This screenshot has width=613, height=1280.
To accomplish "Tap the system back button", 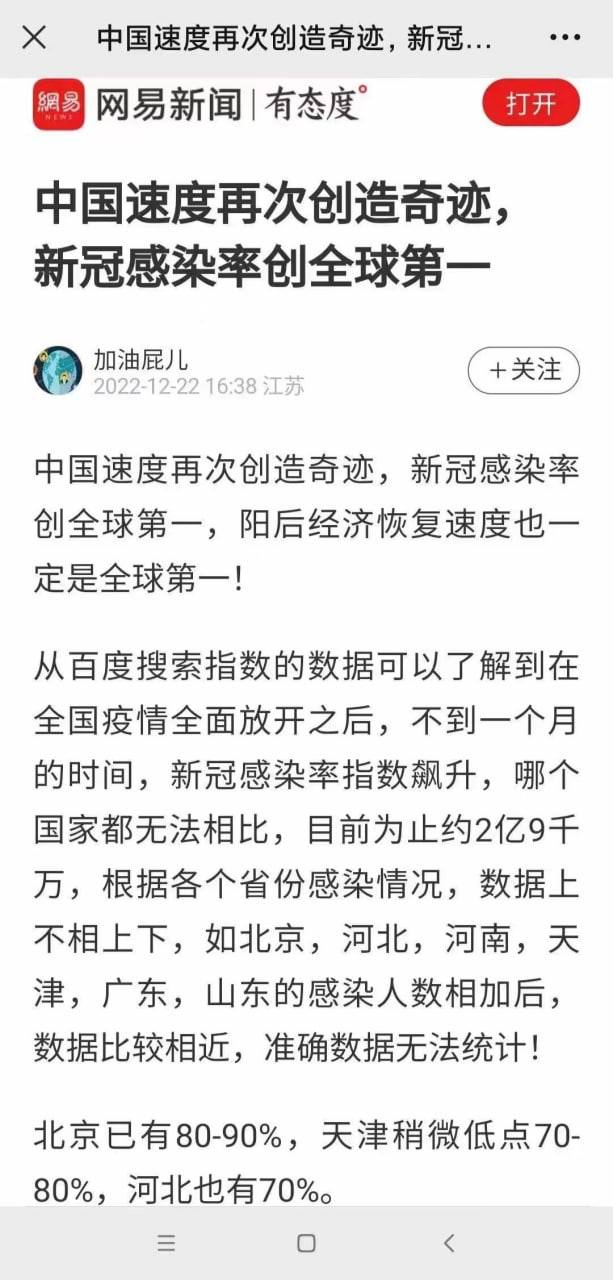I will pos(449,1242).
